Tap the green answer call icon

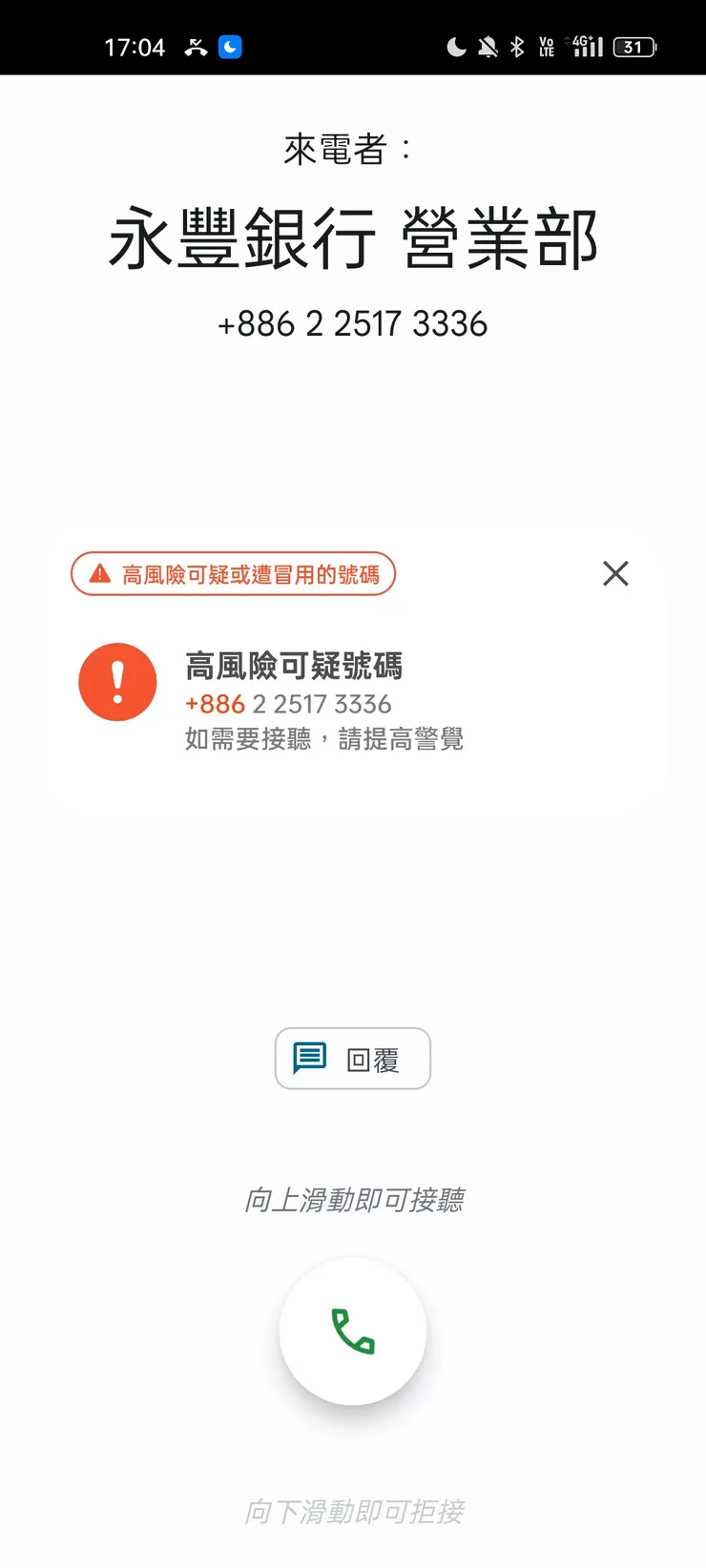353,1331
